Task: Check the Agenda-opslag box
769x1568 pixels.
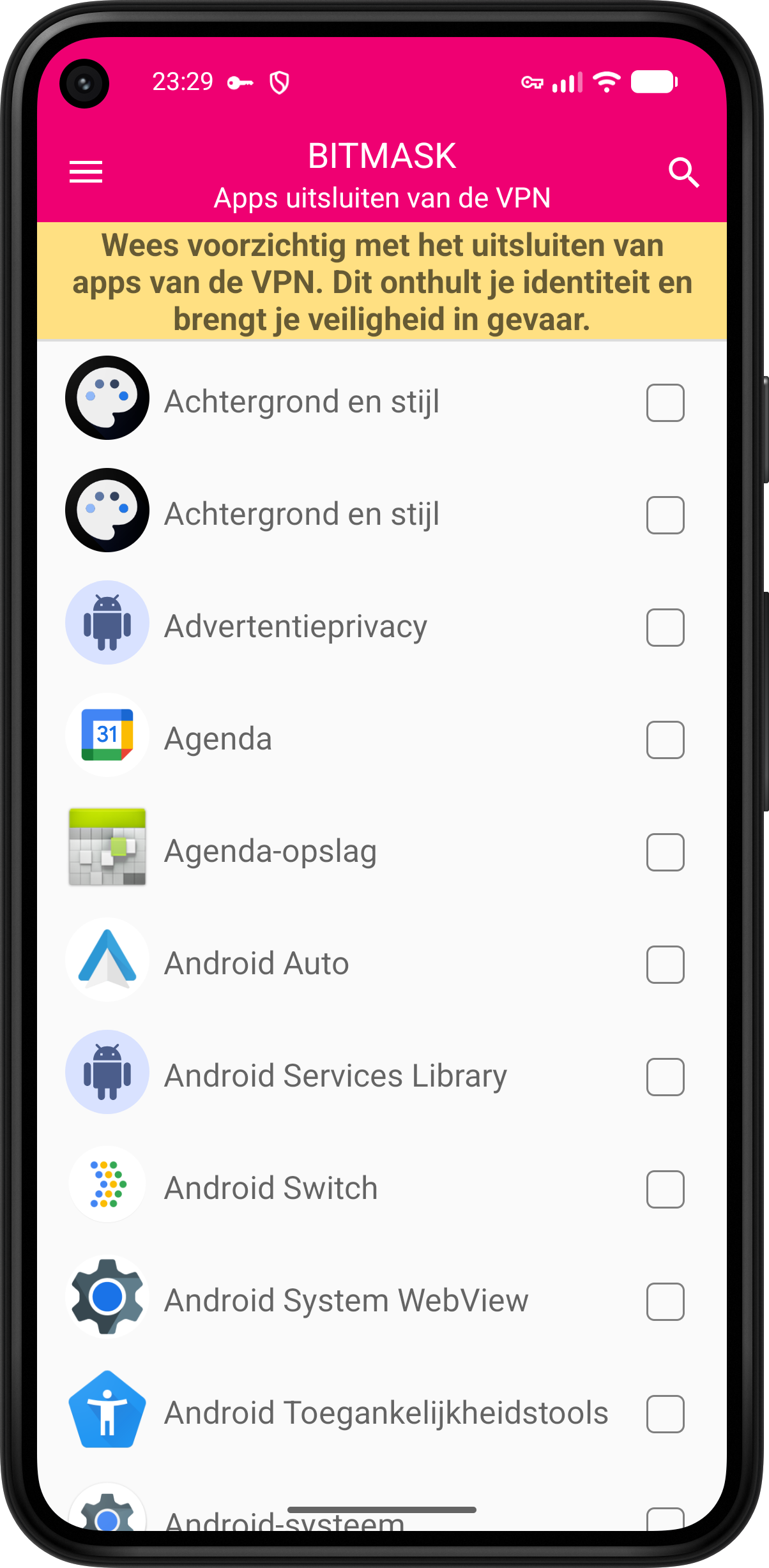Action: (665, 852)
